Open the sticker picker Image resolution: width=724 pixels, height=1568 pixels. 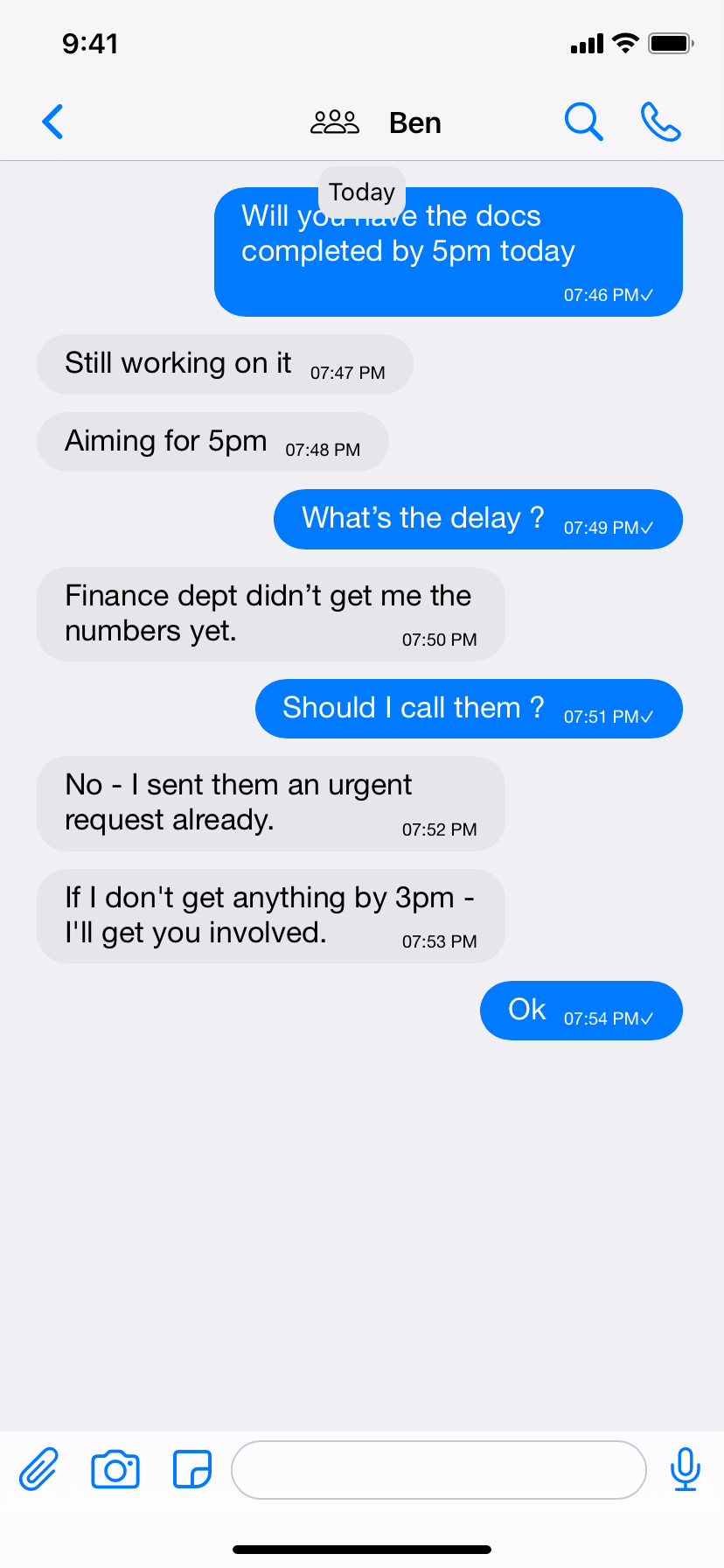192,1469
